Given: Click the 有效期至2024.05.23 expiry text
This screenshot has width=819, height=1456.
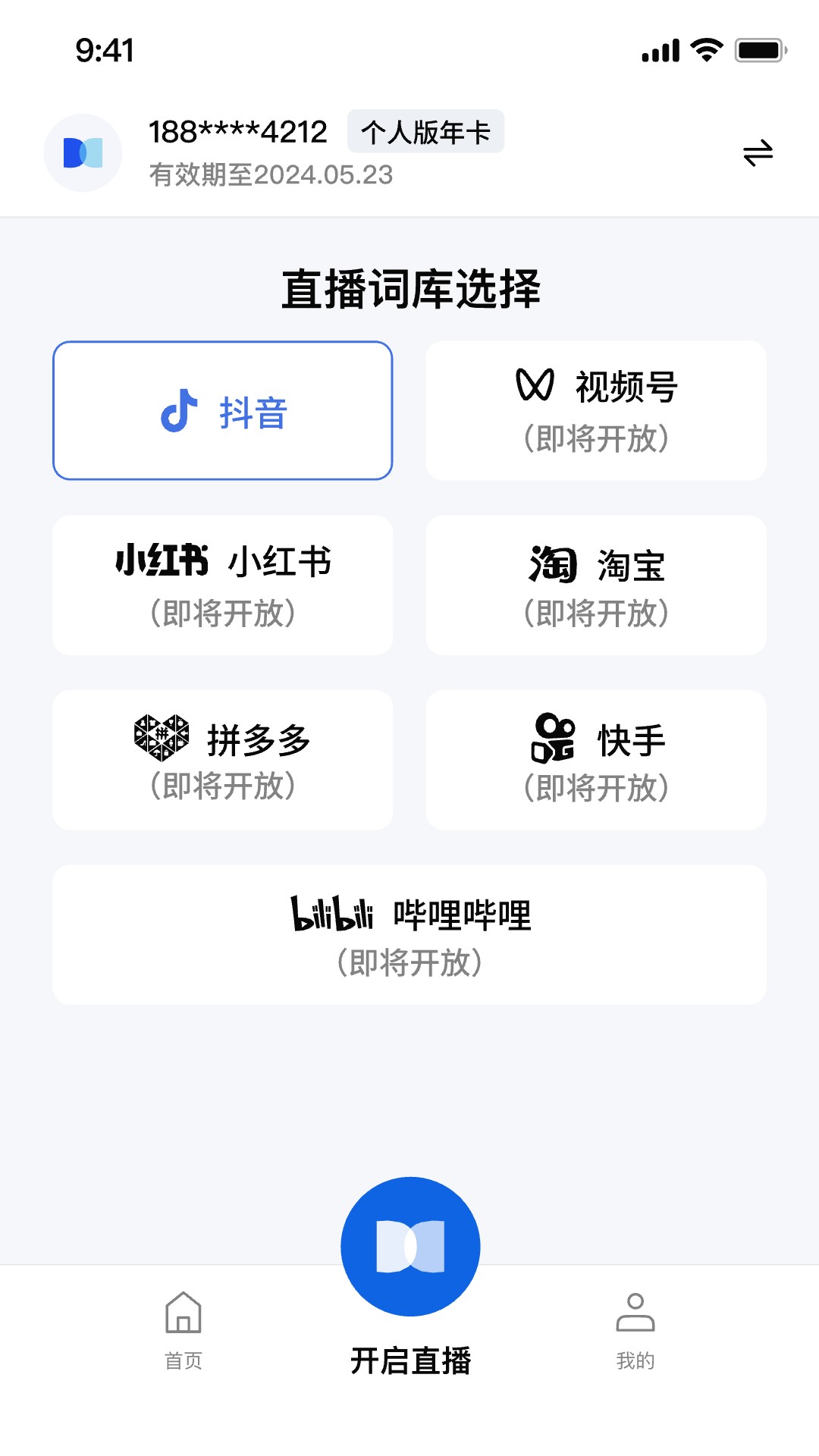Looking at the screenshot, I should pyautogui.click(x=271, y=174).
